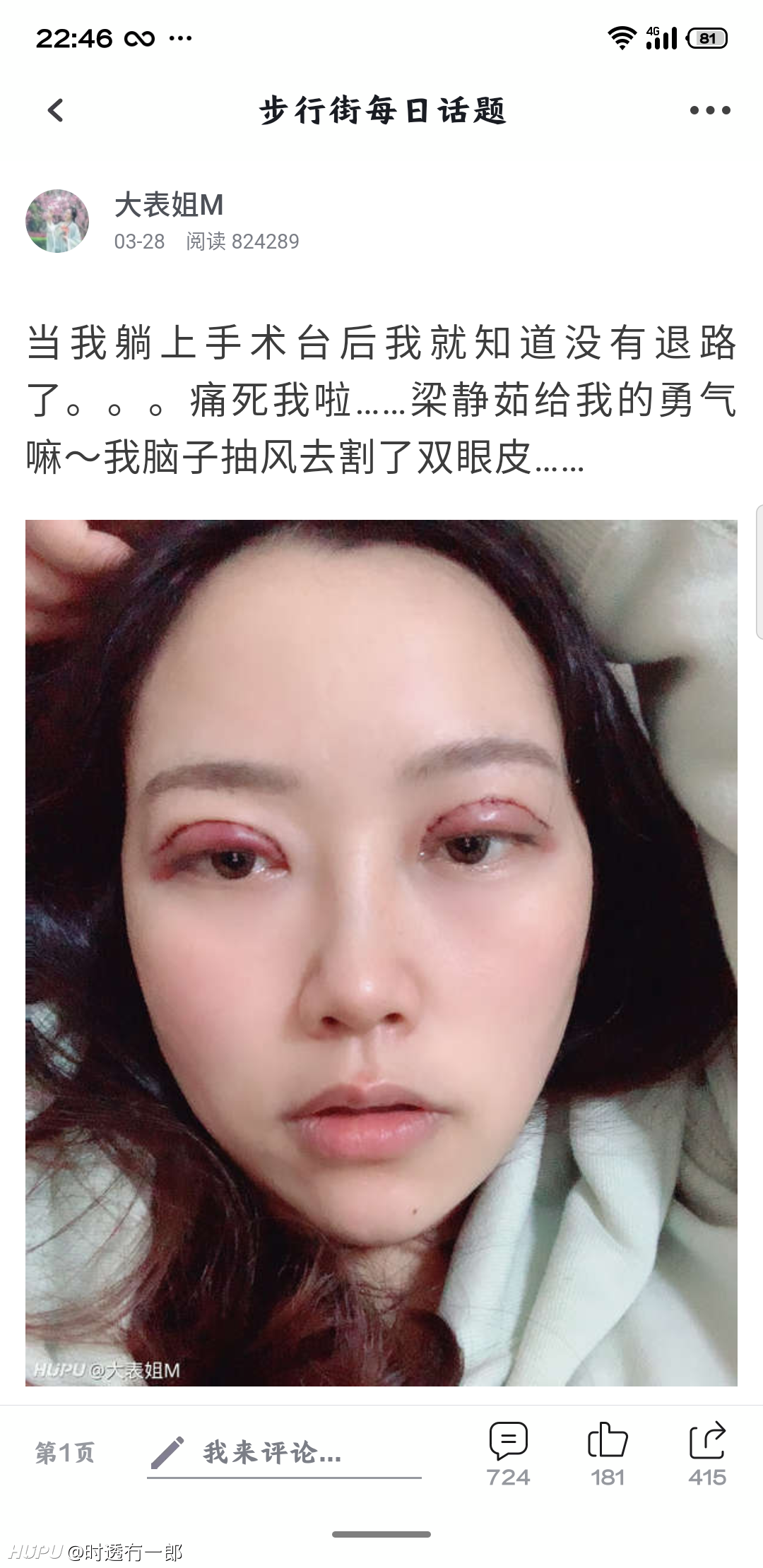
Task: Go back using the top-left arrow
Action: point(55,110)
